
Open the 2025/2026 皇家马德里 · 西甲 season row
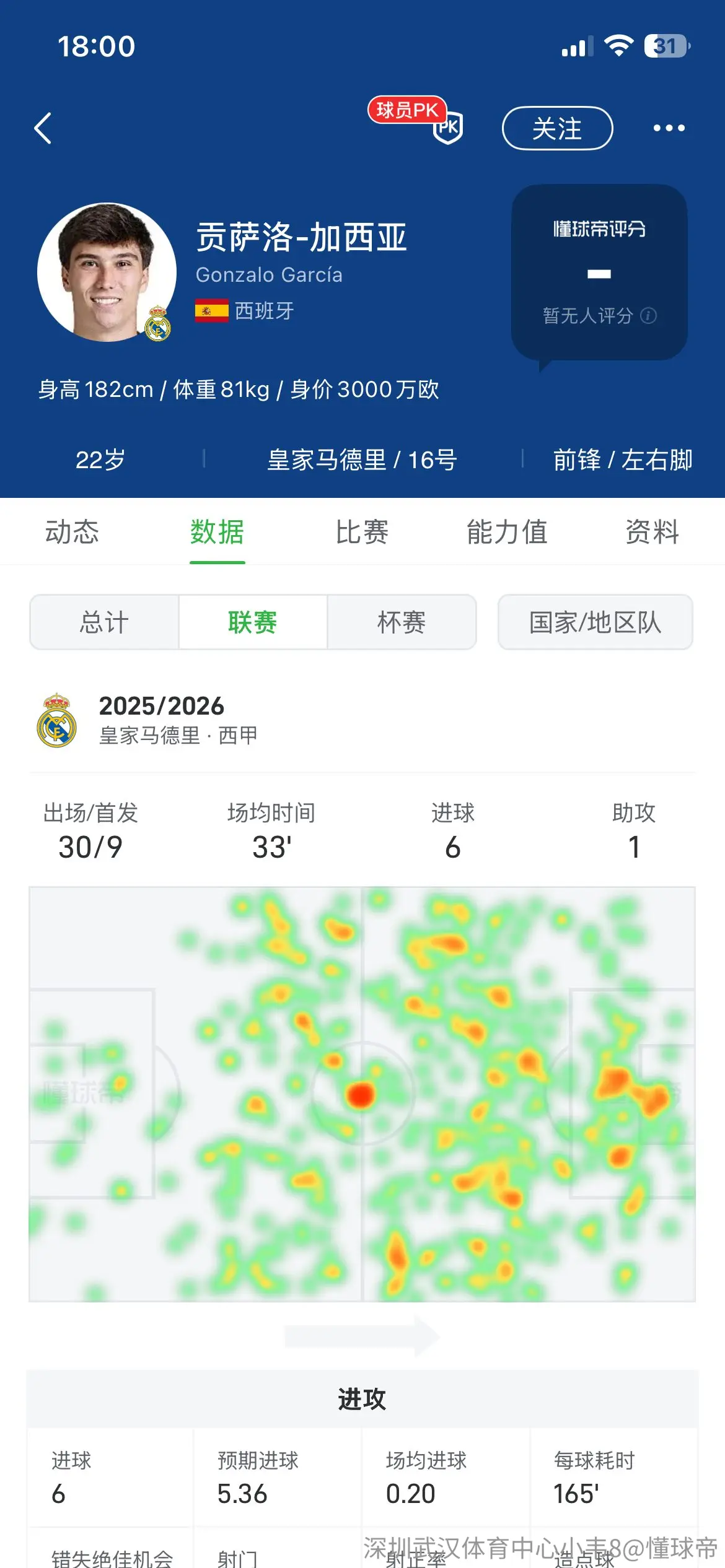pyautogui.click(x=362, y=721)
